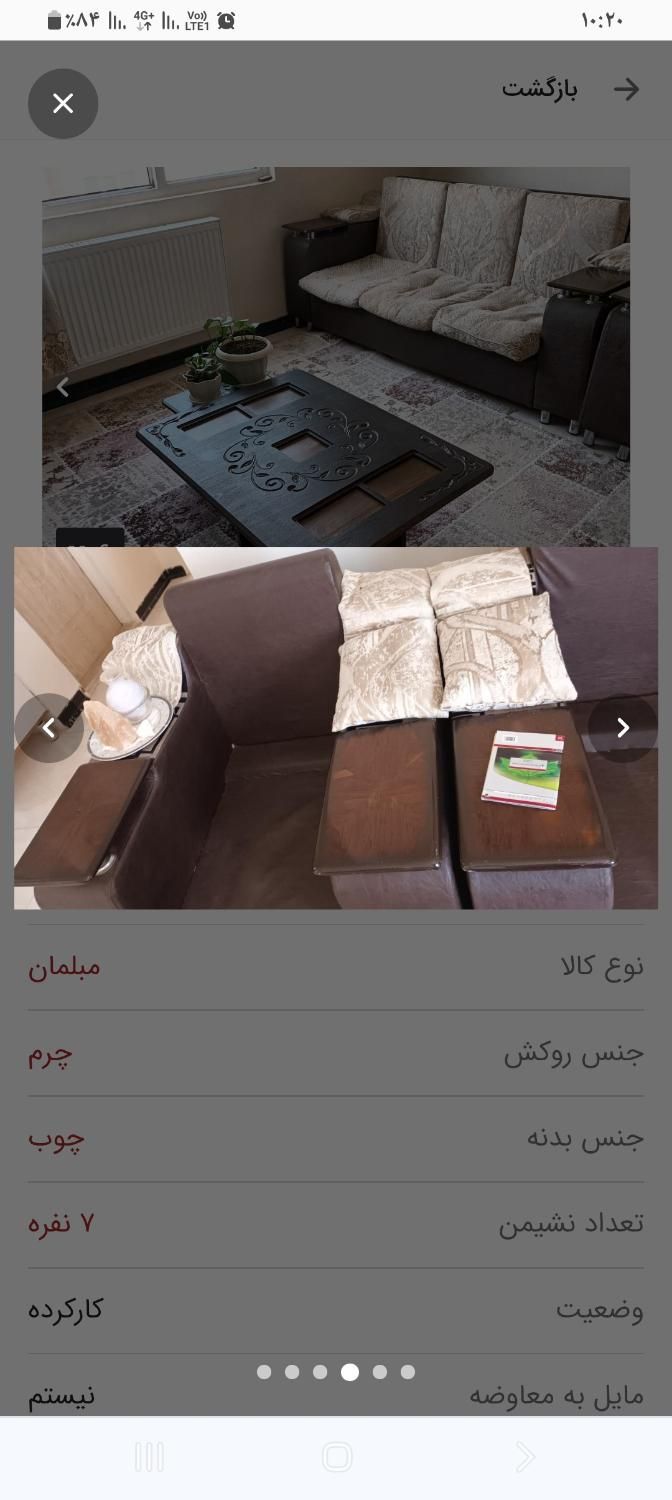The width and height of the screenshot is (672, 1500).
Task: Close the image viewer overlay
Action: click(63, 103)
